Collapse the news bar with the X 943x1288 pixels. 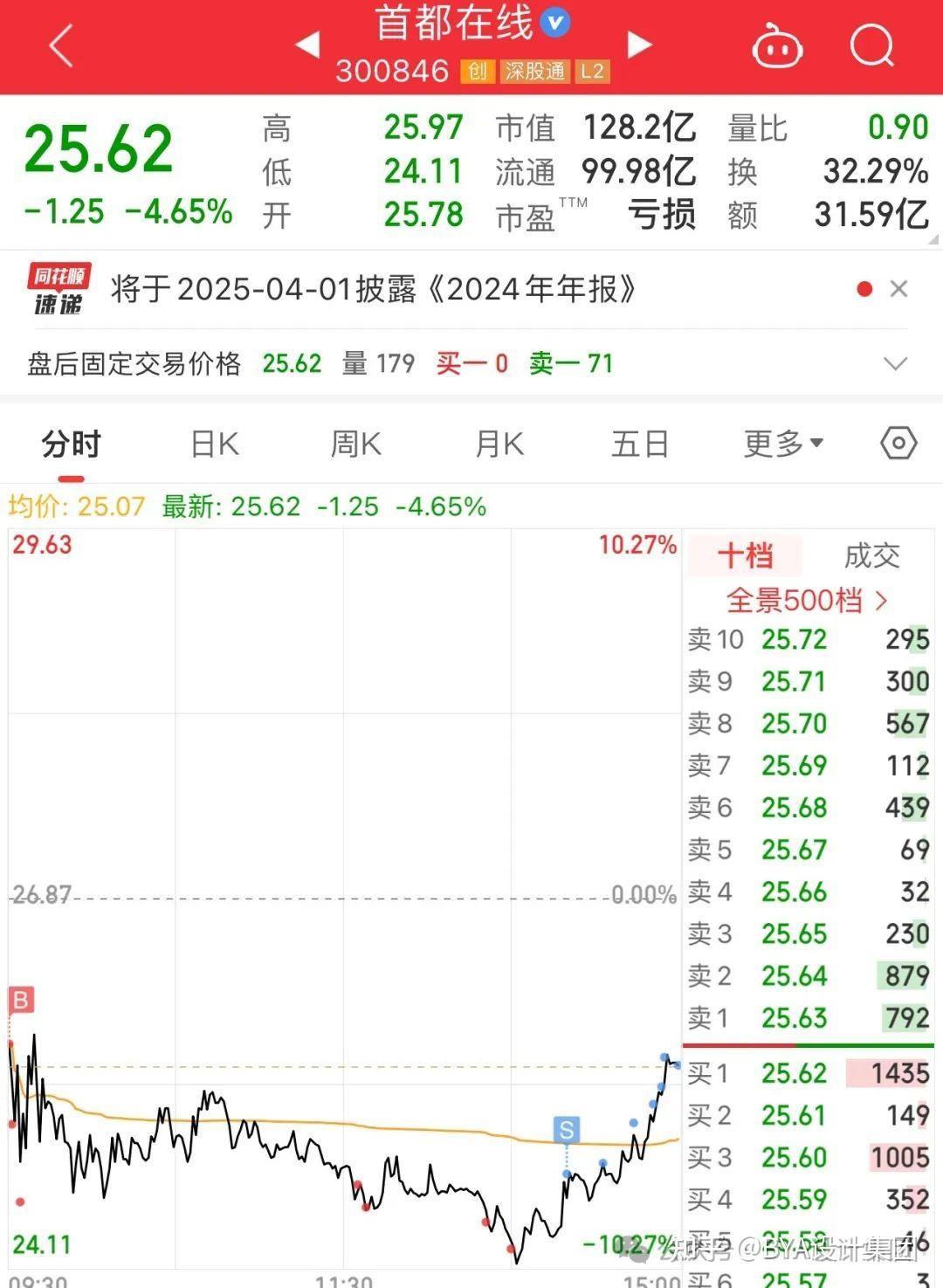pos(900,288)
